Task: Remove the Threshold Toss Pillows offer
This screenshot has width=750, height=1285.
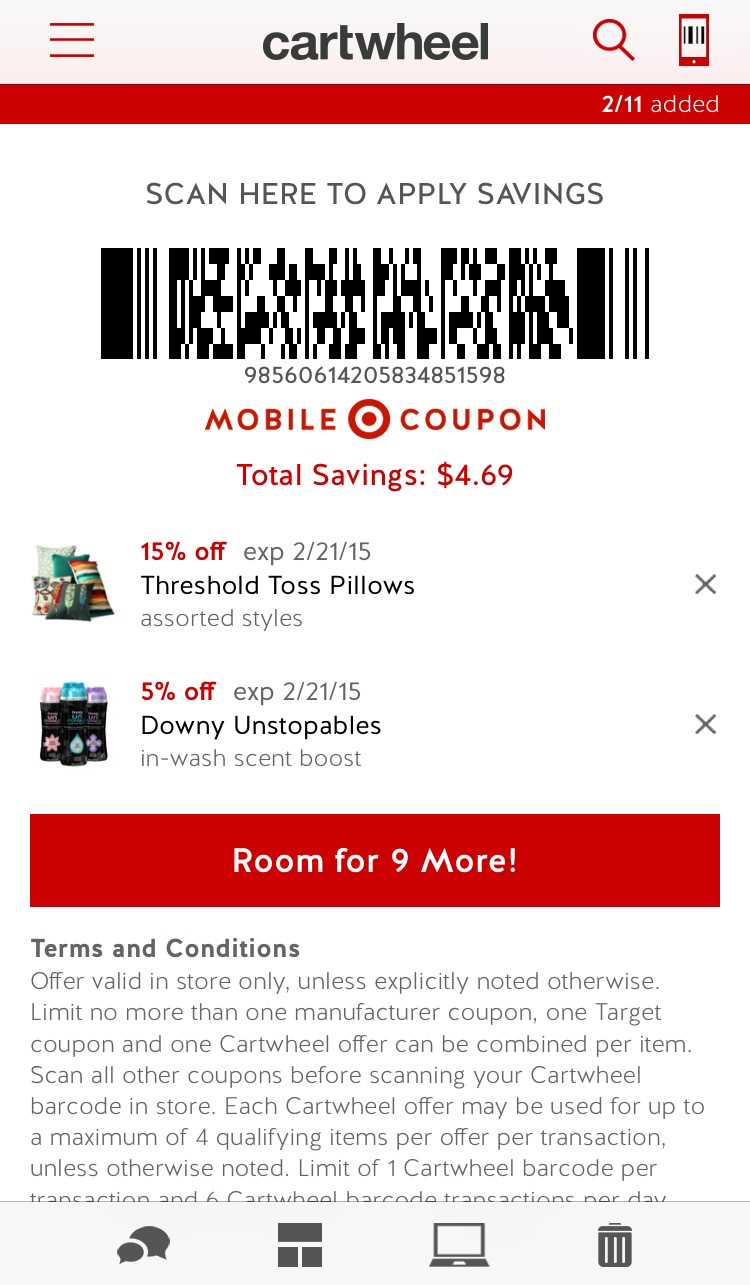Action: click(705, 584)
